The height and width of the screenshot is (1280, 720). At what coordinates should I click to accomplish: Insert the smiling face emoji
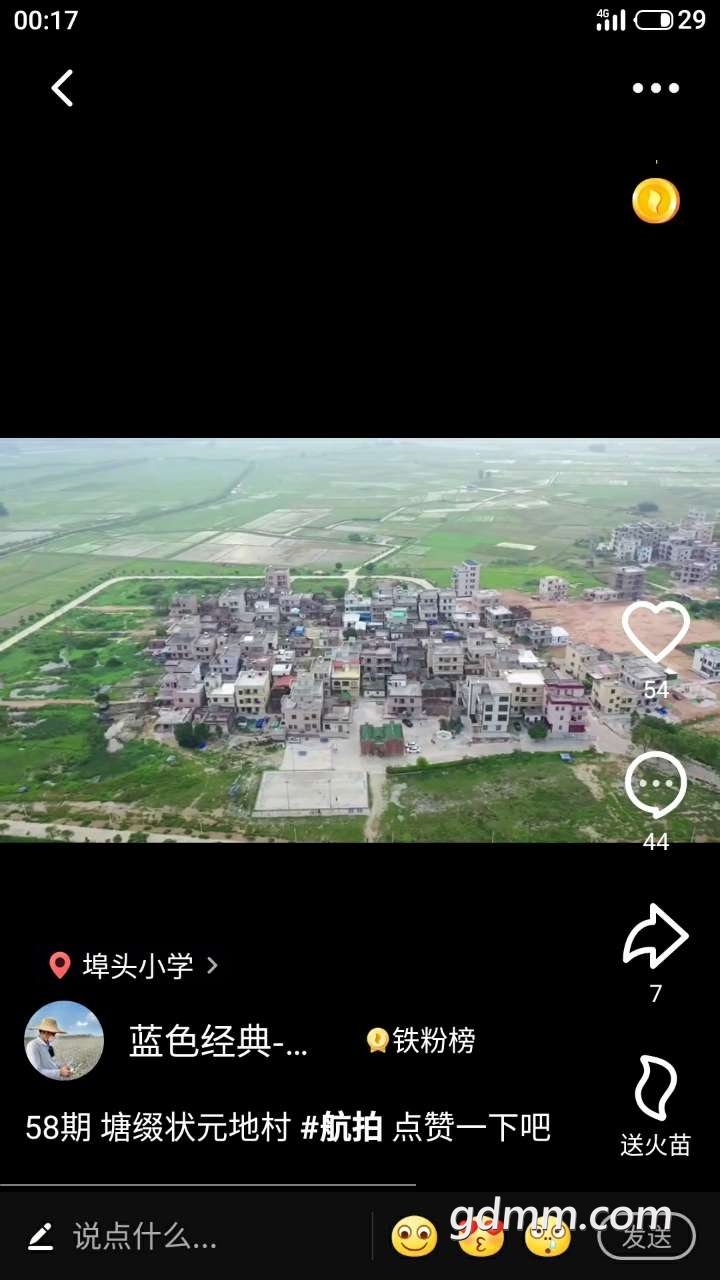click(x=413, y=1237)
